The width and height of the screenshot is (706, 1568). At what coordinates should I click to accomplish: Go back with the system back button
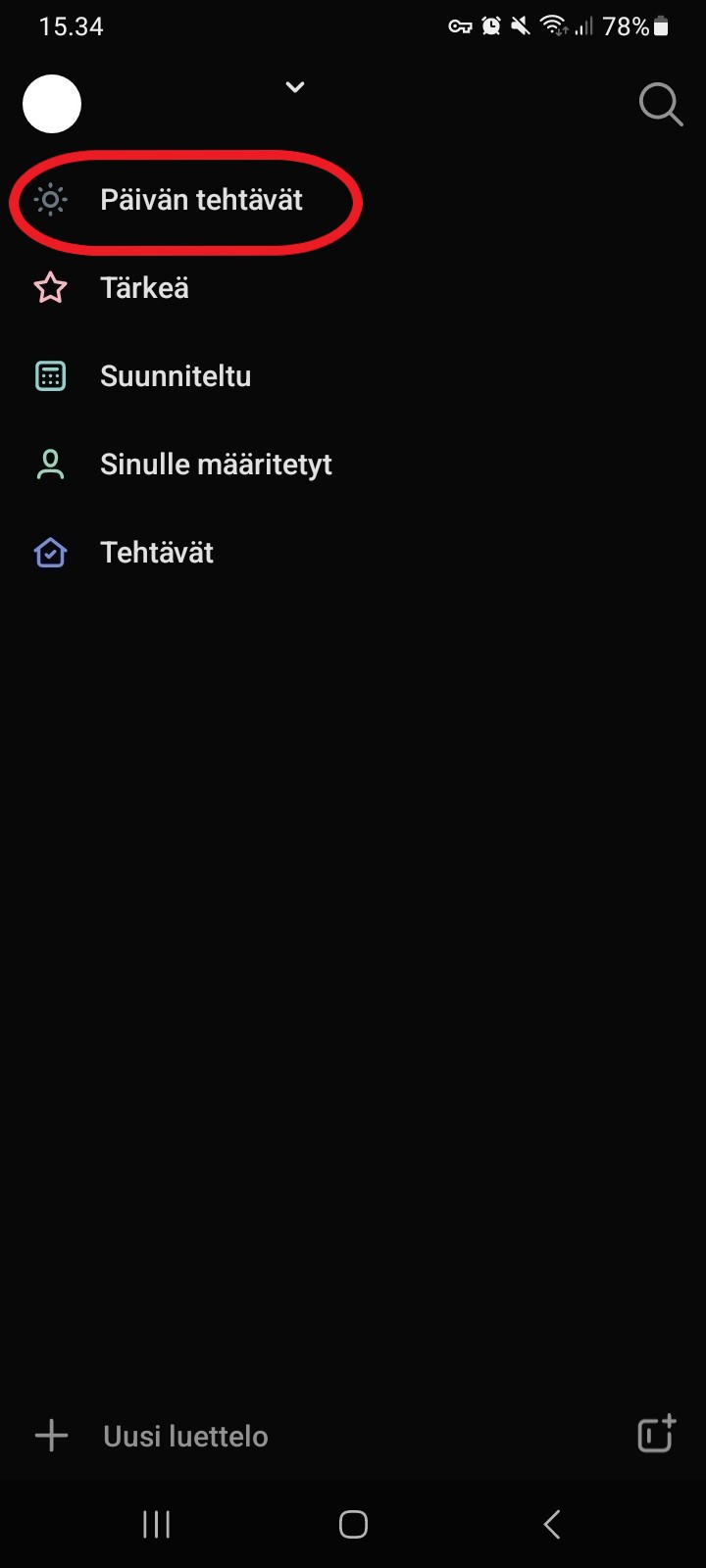coord(552,1524)
